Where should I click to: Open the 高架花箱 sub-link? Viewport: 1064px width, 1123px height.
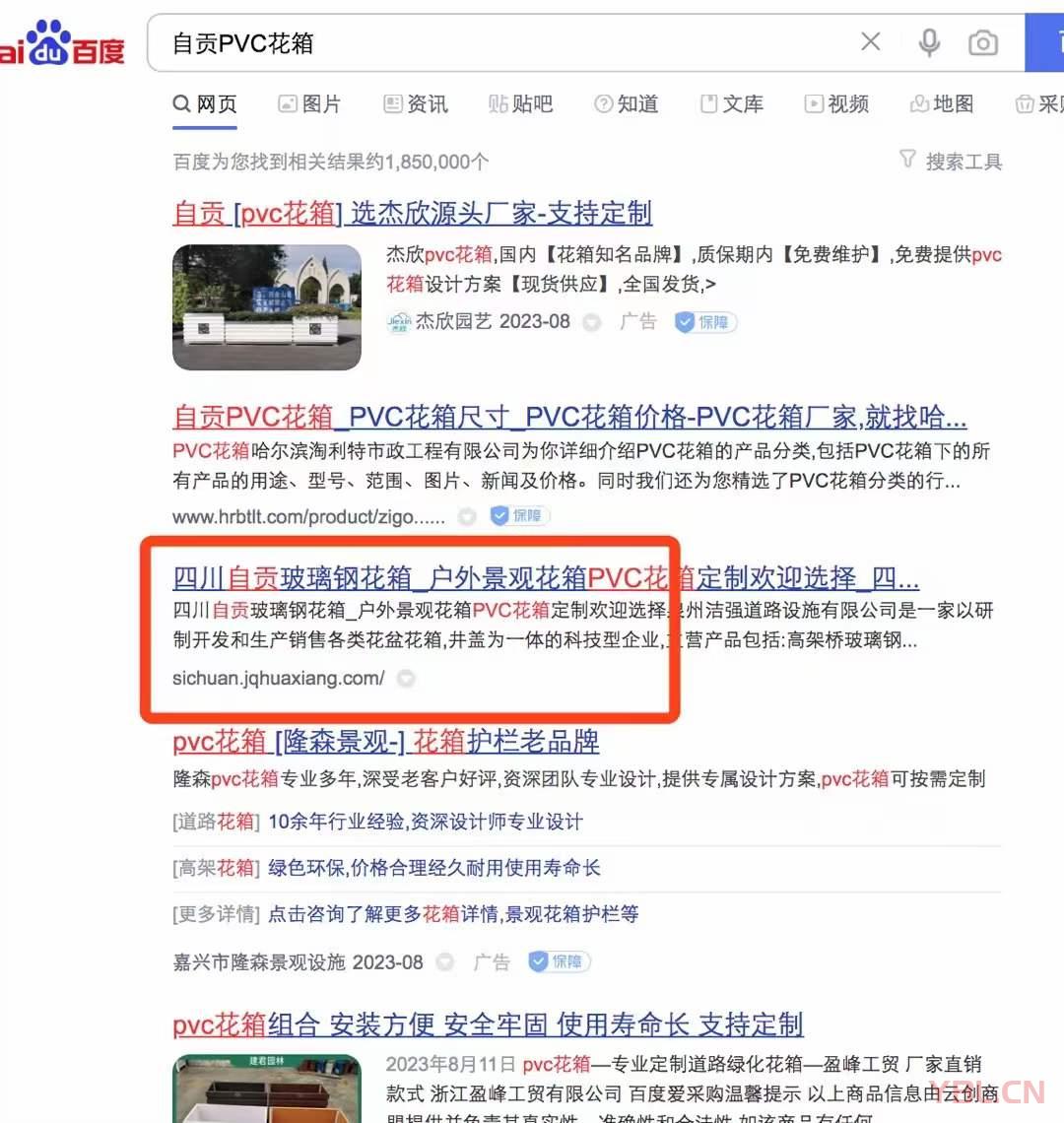tap(433, 868)
